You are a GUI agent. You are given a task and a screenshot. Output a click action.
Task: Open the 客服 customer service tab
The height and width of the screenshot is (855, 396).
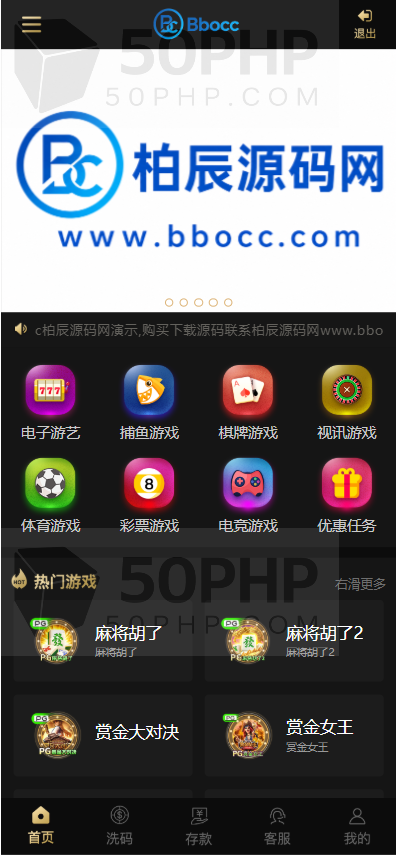(277, 826)
